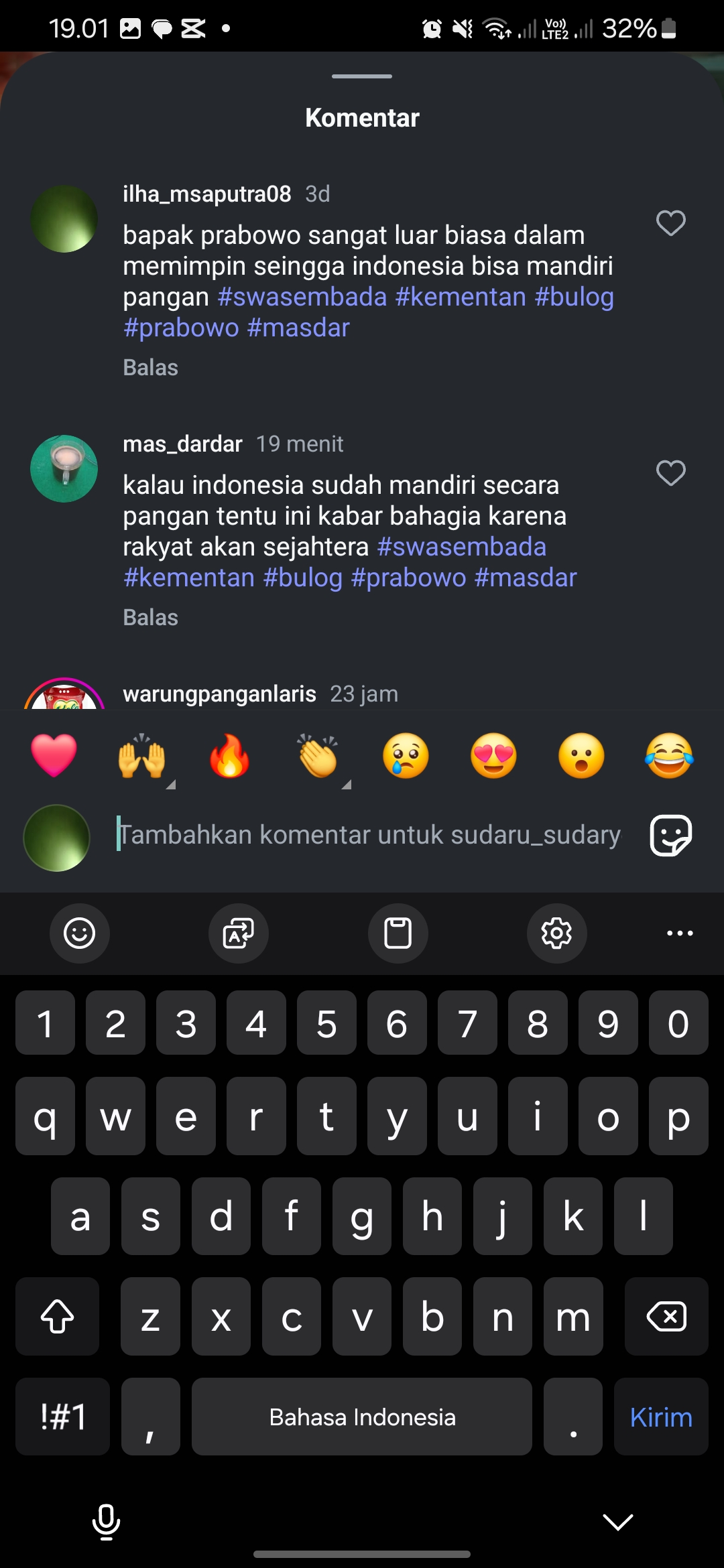
Task: Open the keyboard clipboard
Action: (x=398, y=933)
